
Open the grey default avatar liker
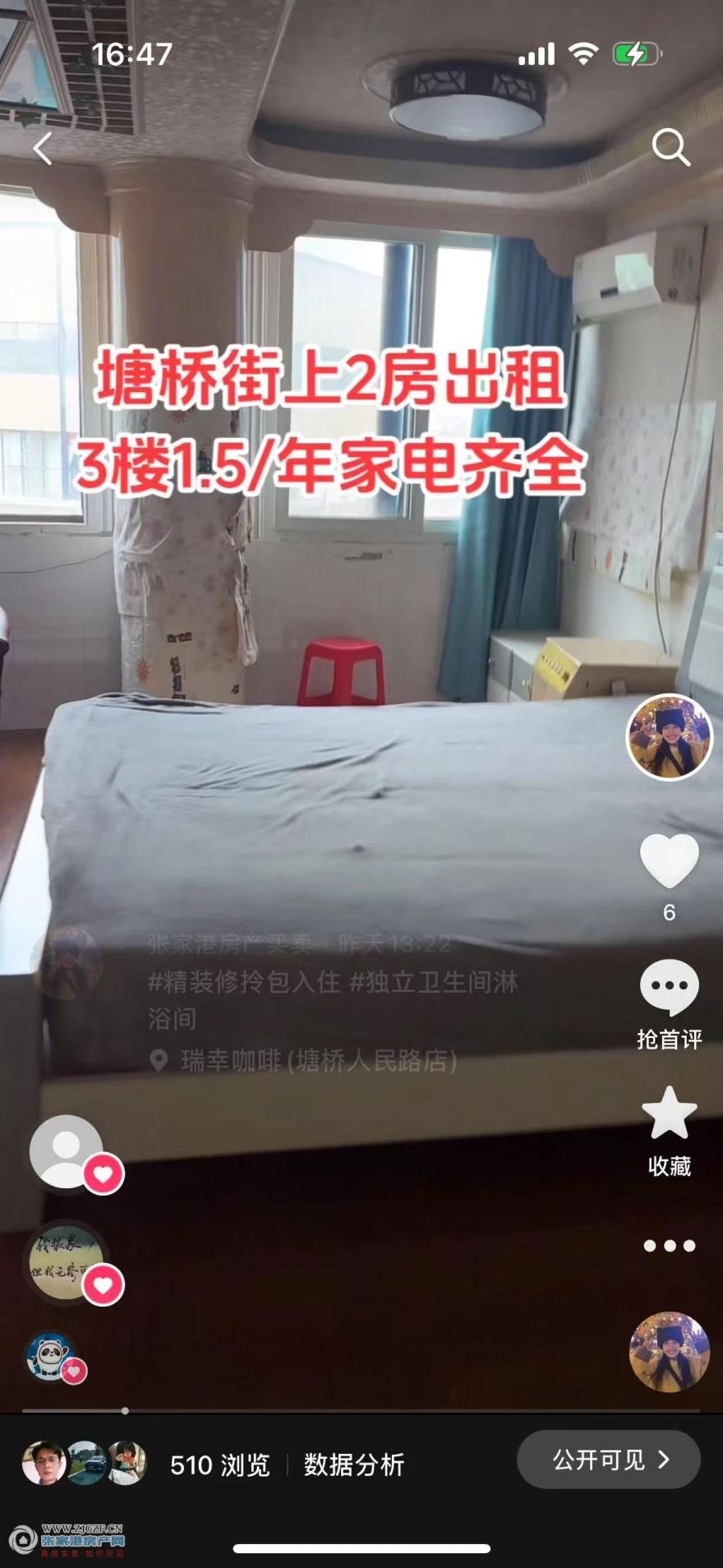tap(67, 1151)
